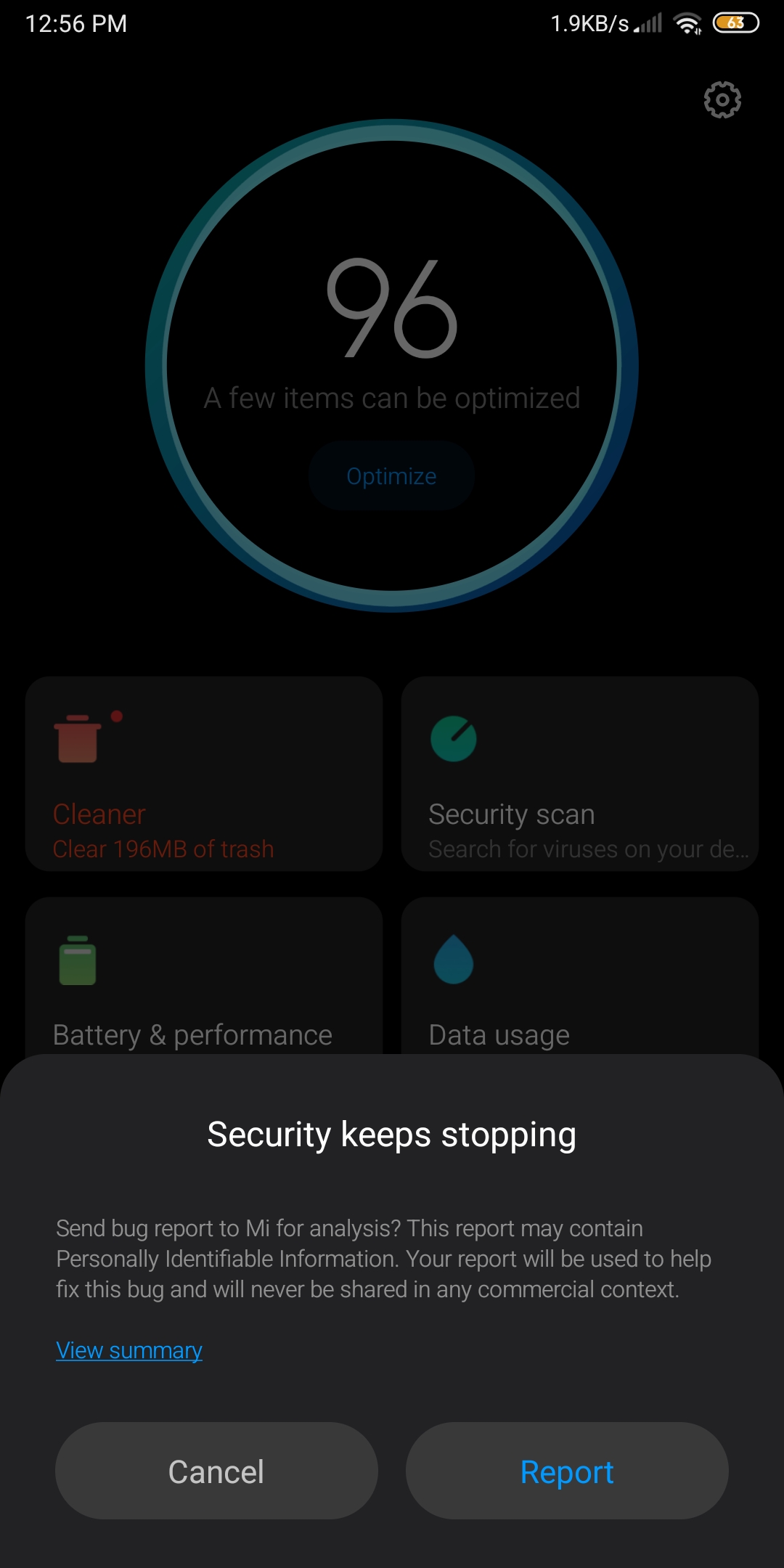The image size is (784, 1568).
Task: Open the View summary link
Action: click(129, 1350)
